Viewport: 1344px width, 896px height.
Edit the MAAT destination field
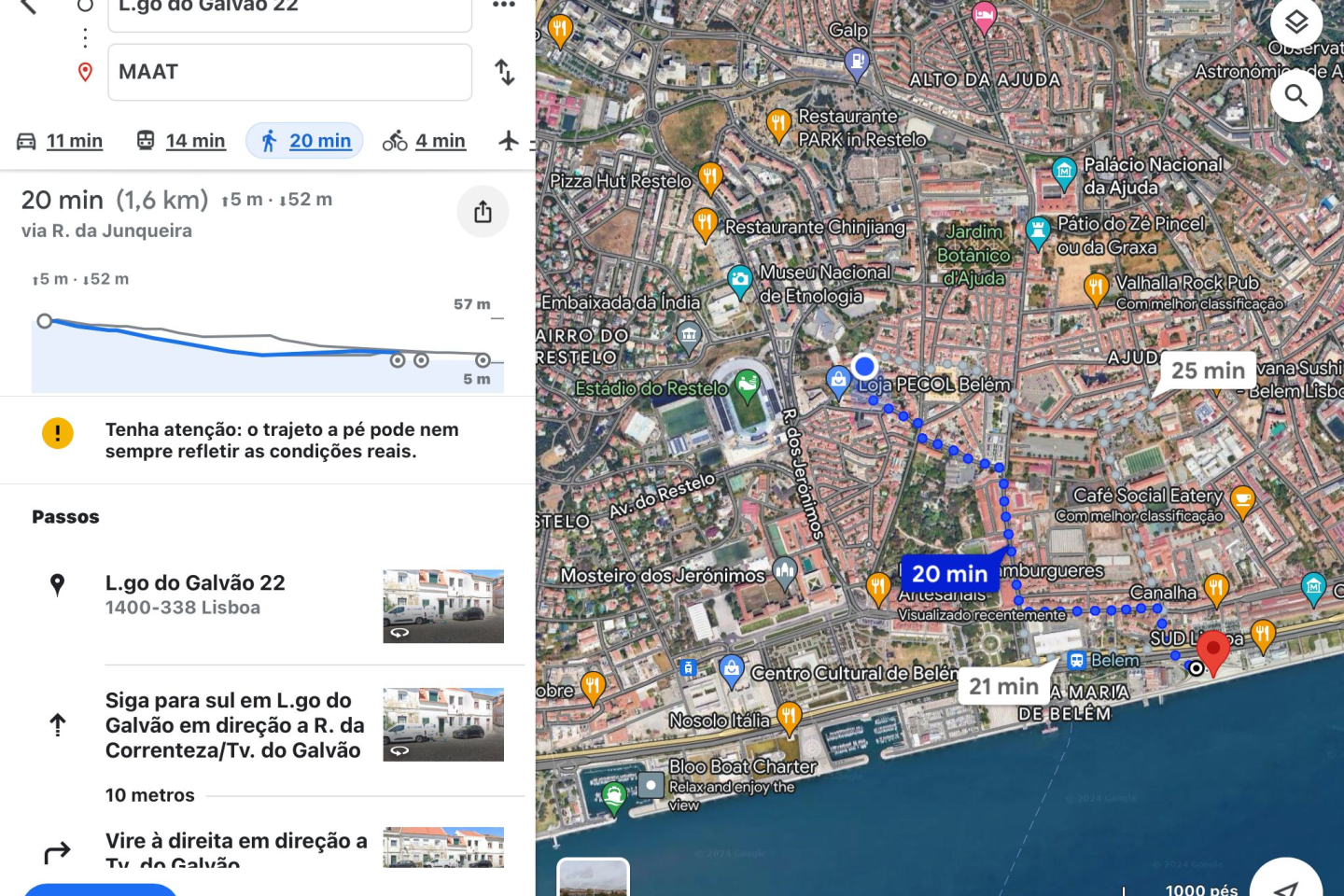[x=289, y=72]
